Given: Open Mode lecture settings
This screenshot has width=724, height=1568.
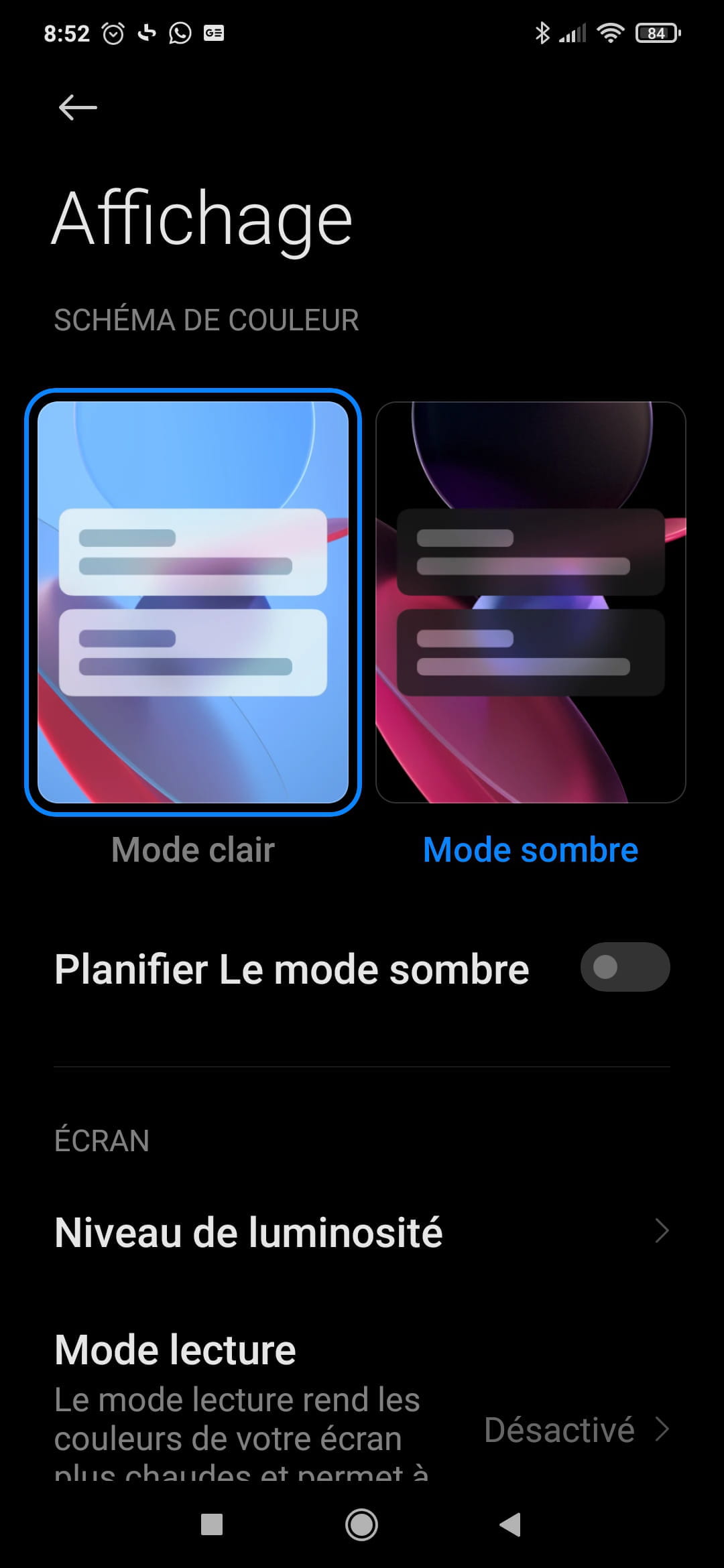Looking at the screenshot, I should [362, 1400].
